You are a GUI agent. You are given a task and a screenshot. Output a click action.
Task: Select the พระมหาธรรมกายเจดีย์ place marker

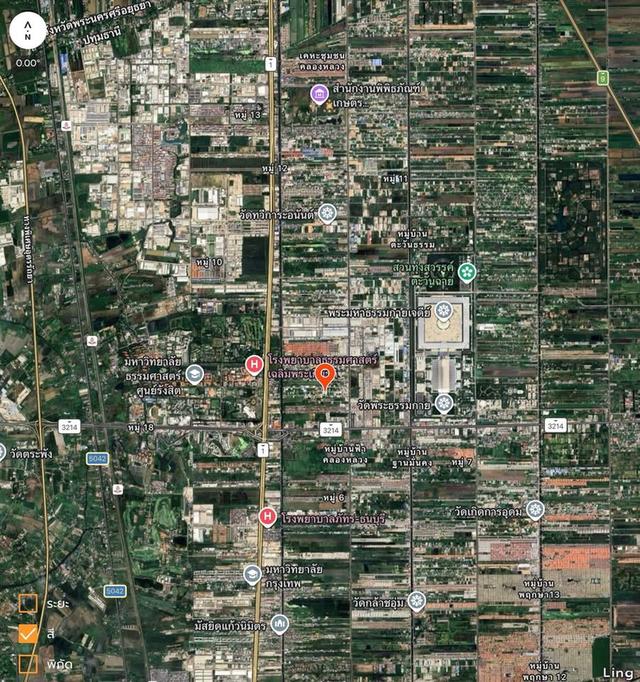coord(443,310)
